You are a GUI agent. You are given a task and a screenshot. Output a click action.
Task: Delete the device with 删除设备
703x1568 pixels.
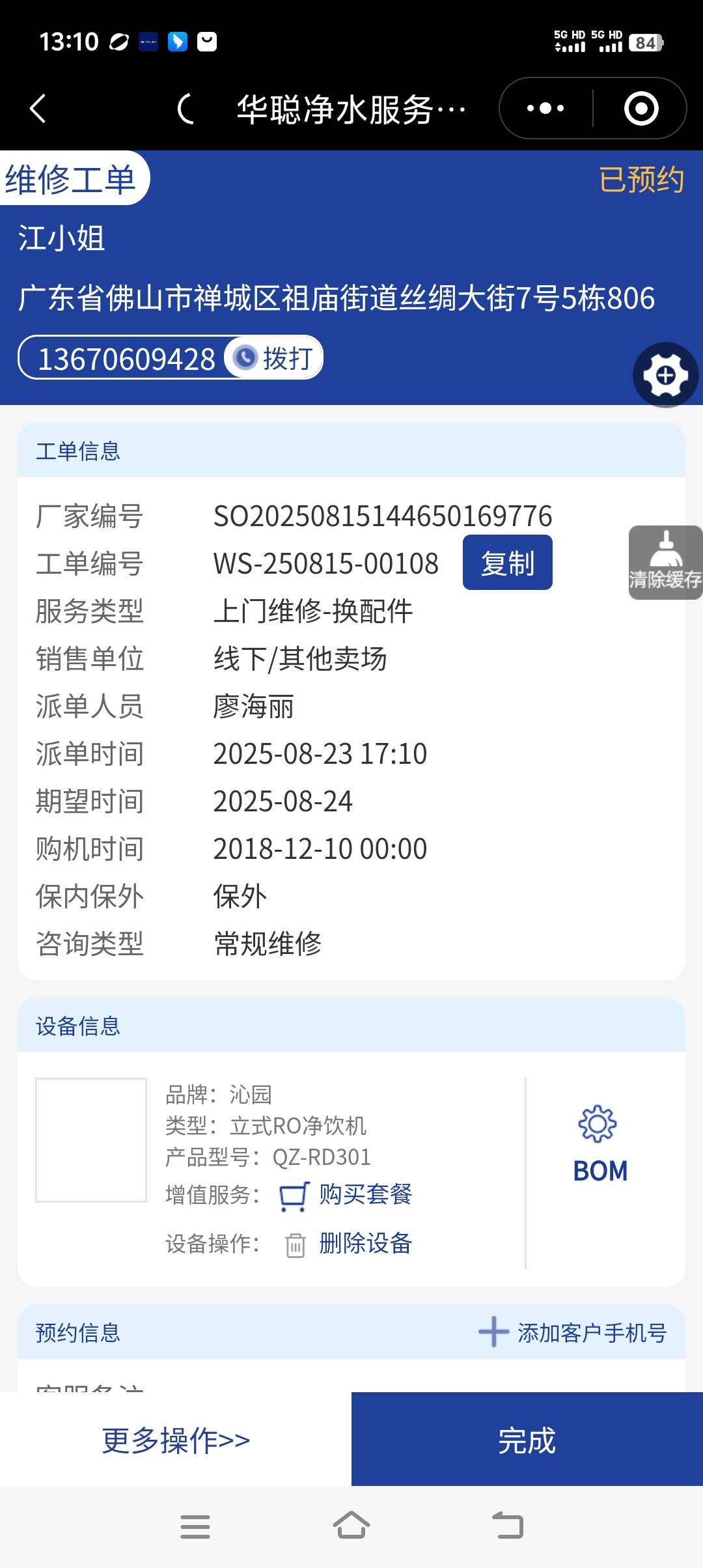point(365,1244)
